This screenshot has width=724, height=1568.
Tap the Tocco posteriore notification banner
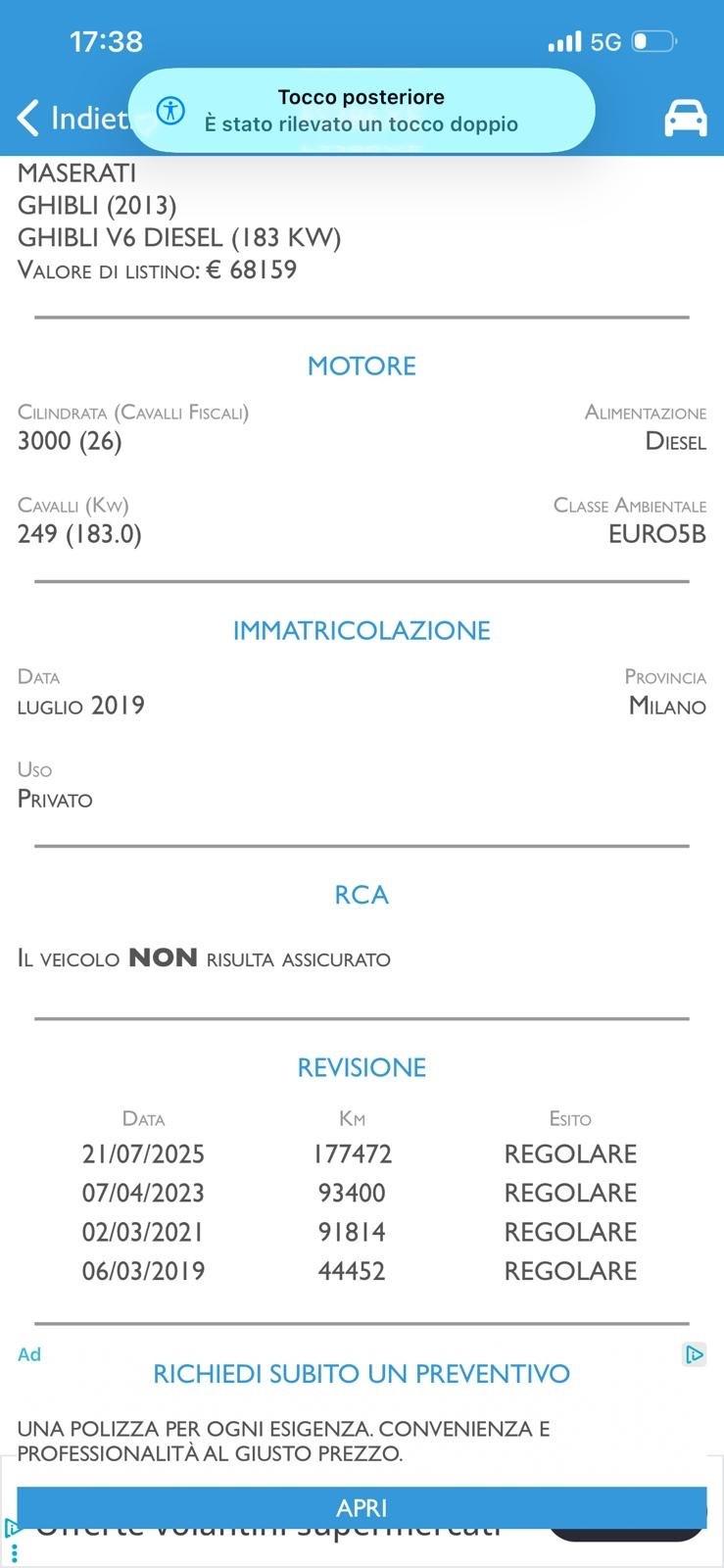coord(362,110)
